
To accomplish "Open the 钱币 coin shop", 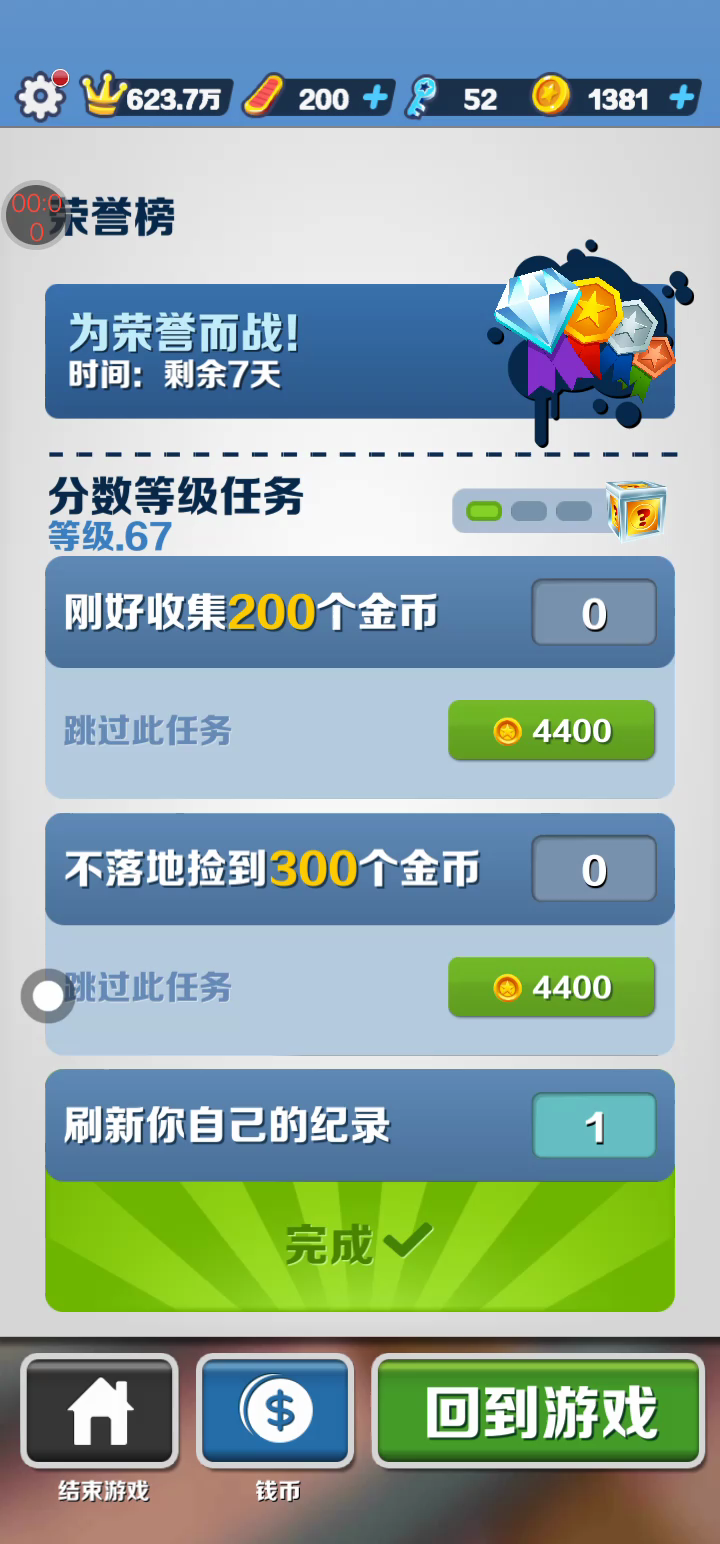I will [275, 1411].
